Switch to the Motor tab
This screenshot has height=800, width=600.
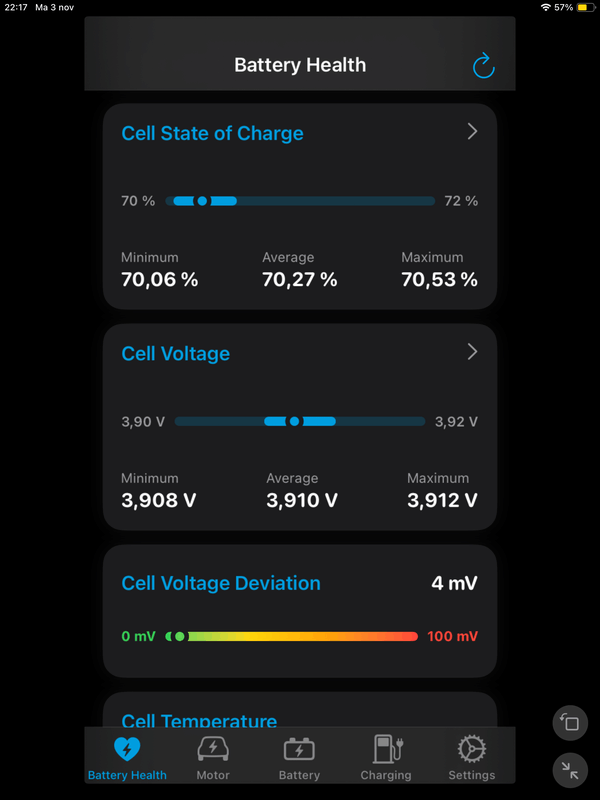(x=212, y=757)
